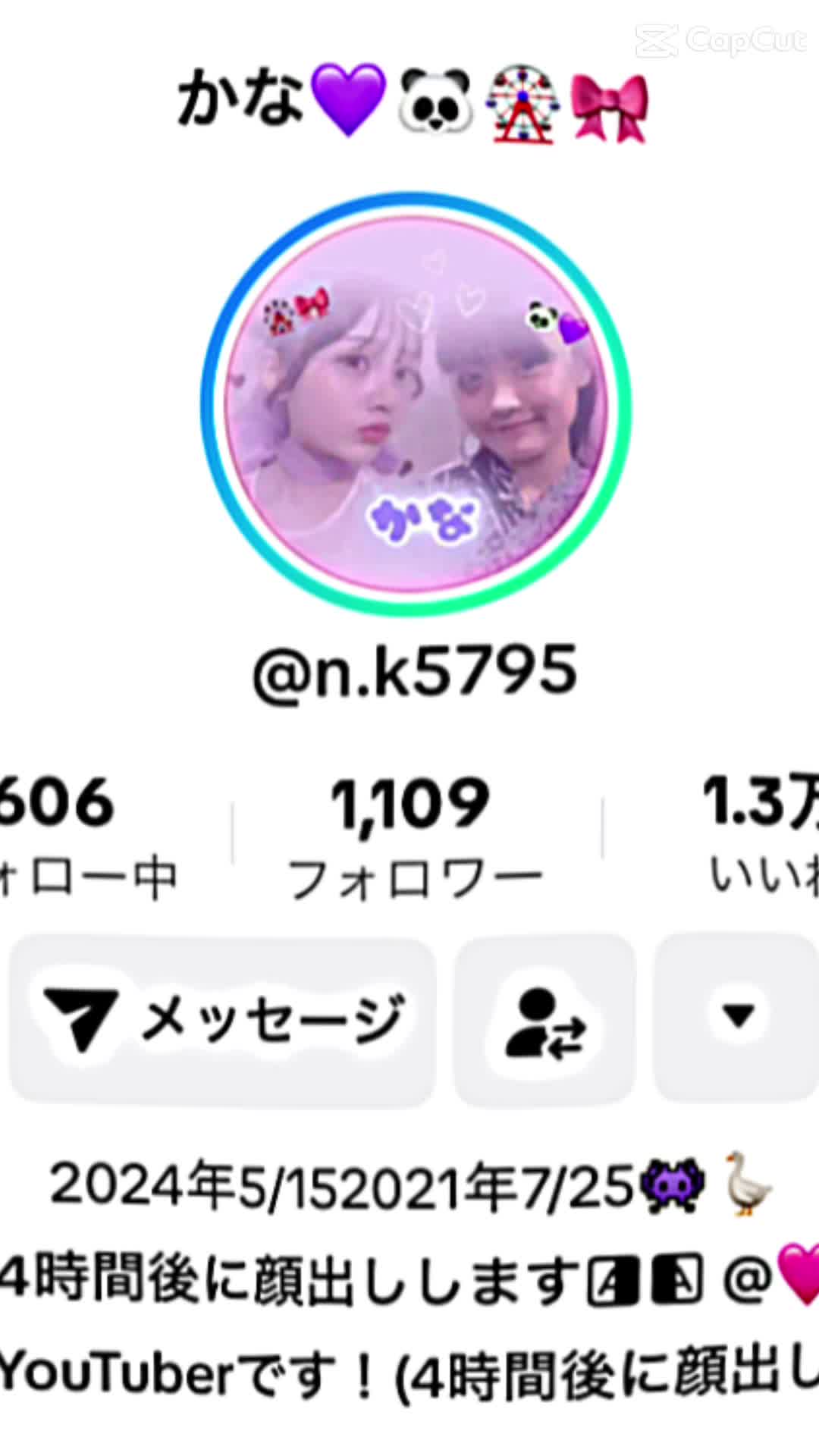
Task: View かな's profile picture story
Action: coord(416,403)
